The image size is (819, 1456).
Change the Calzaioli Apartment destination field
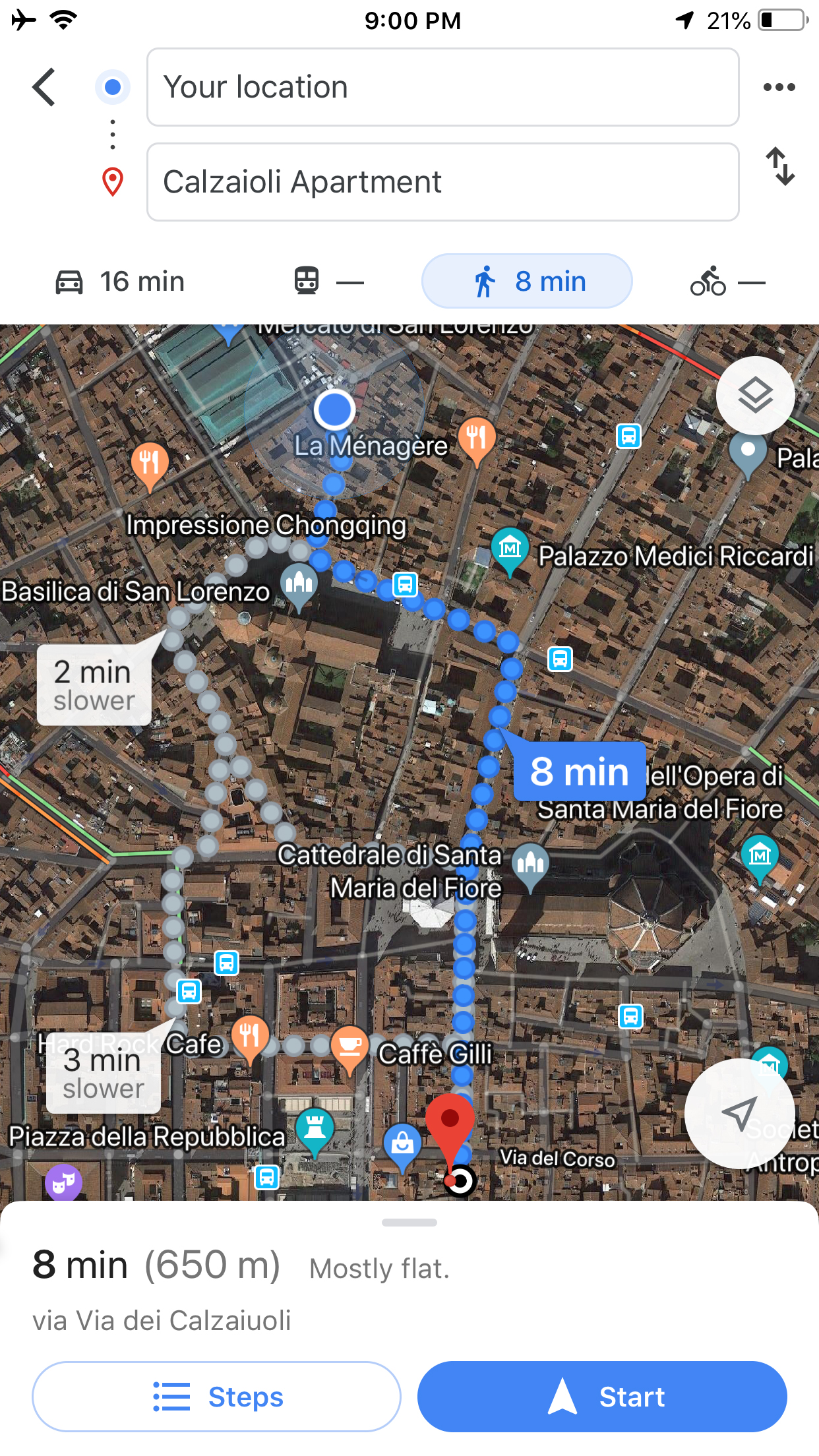click(x=442, y=182)
